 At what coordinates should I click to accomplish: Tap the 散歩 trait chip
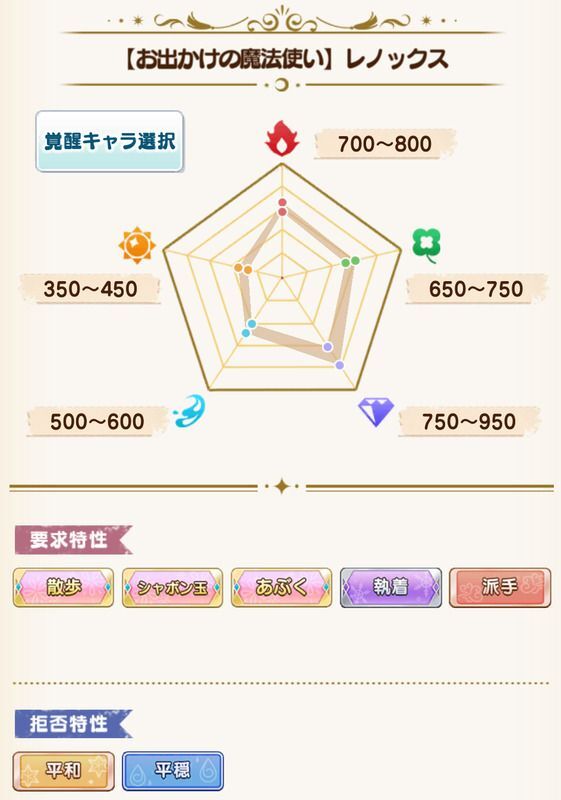point(63,588)
